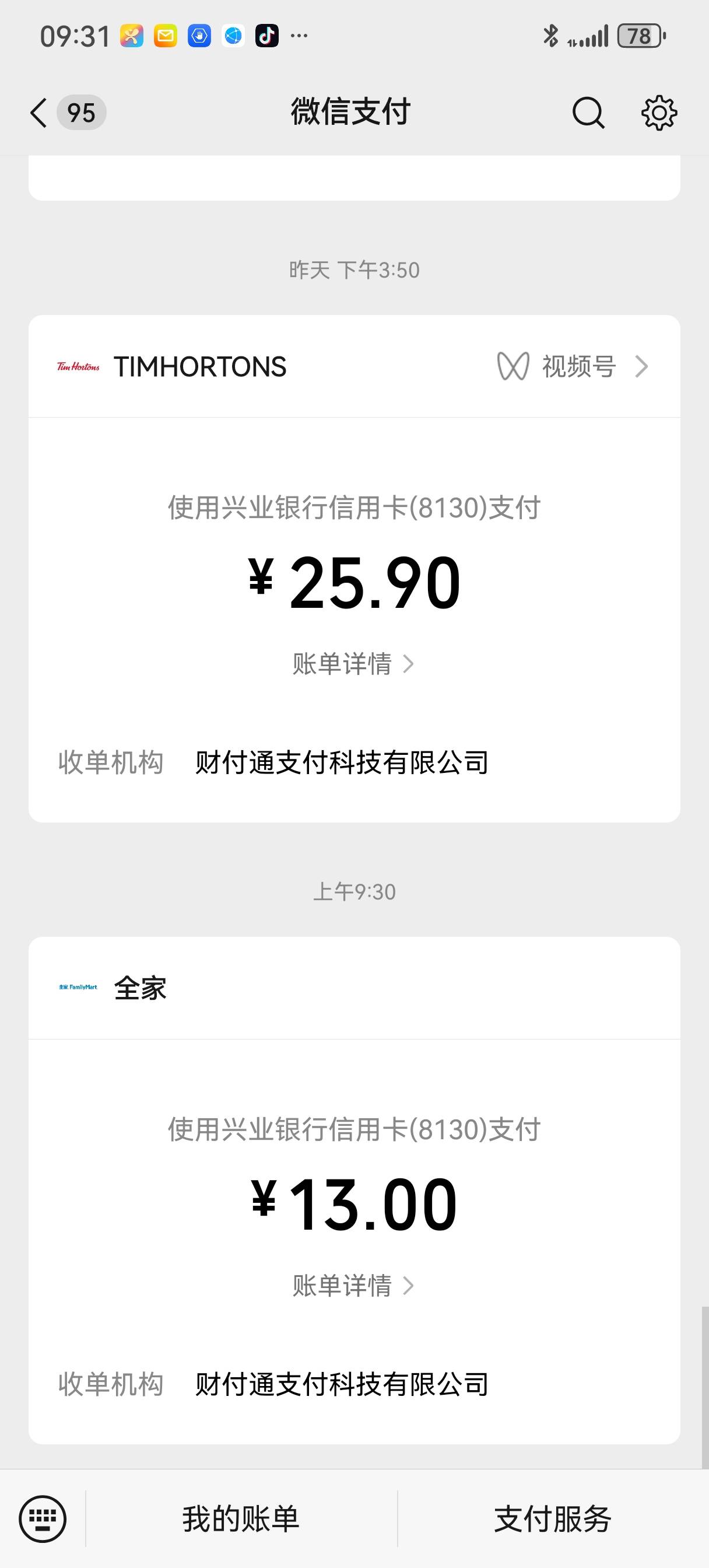Open search in 微信支付

pos(588,113)
